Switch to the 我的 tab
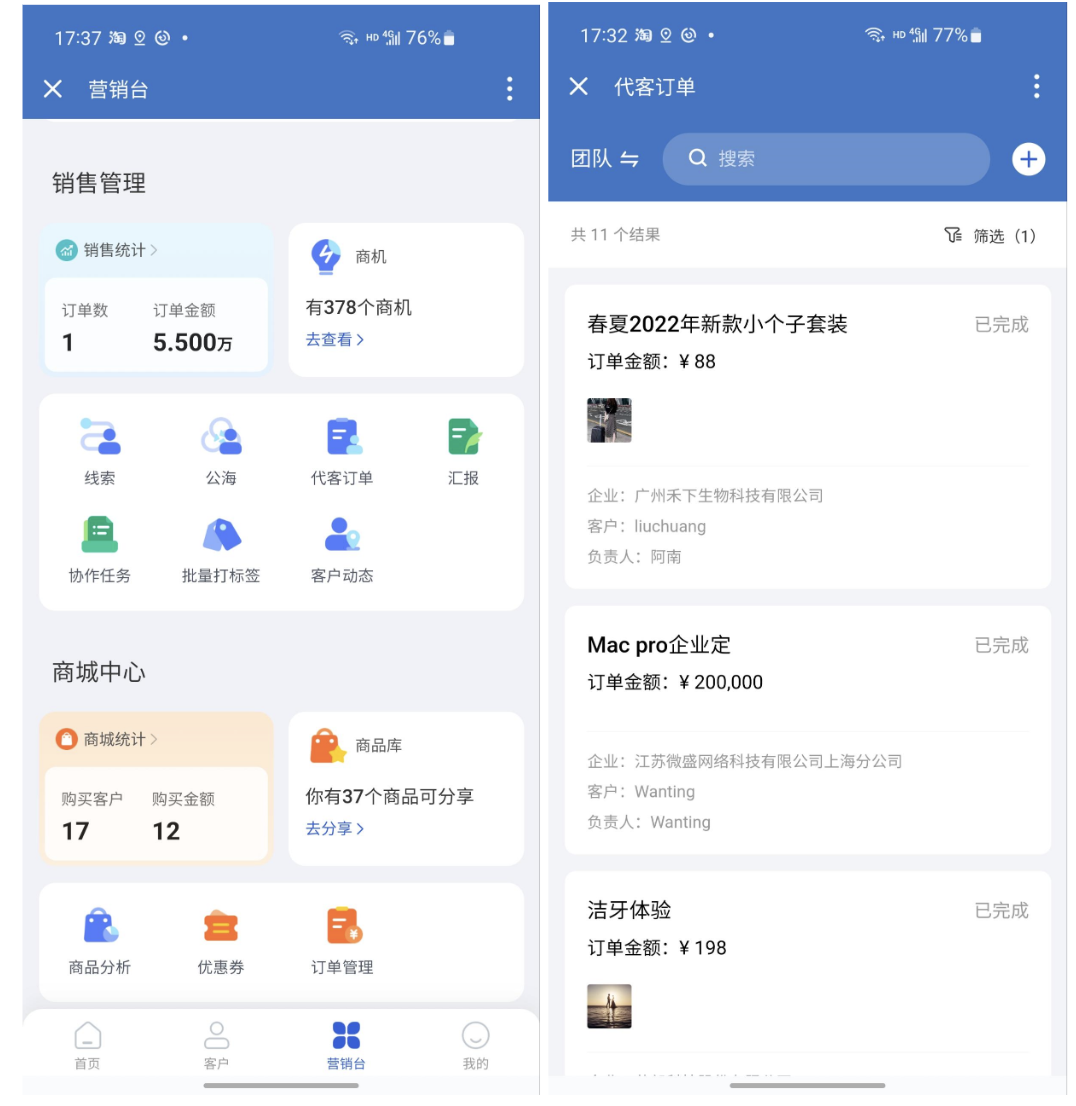 [x=475, y=1046]
